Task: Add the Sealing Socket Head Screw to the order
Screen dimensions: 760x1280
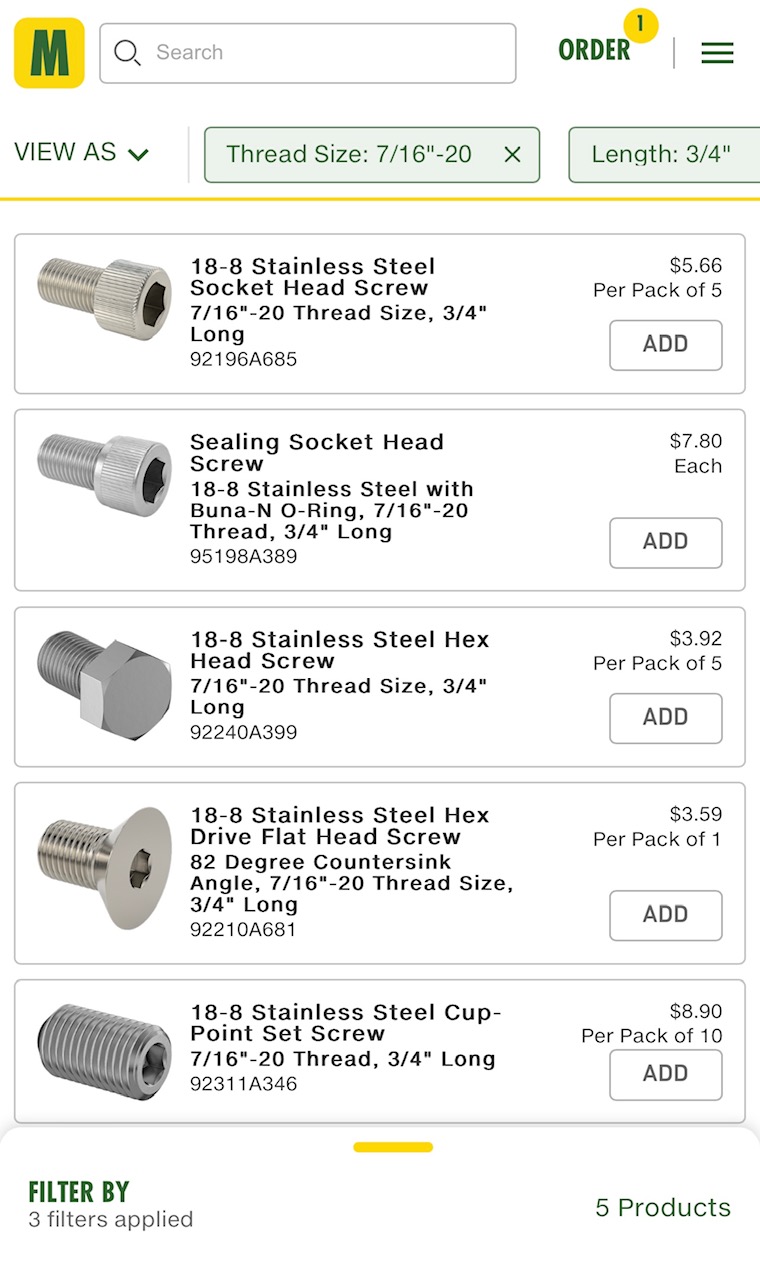Action: pos(666,542)
